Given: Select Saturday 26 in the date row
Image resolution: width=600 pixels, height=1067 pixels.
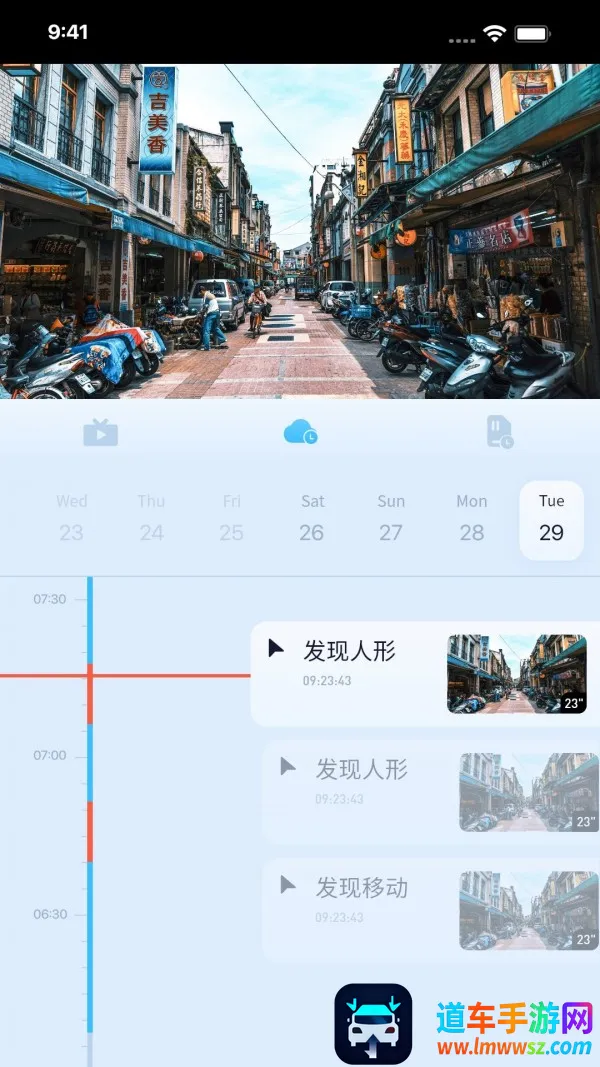Looking at the screenshot, I should [312, 518].
